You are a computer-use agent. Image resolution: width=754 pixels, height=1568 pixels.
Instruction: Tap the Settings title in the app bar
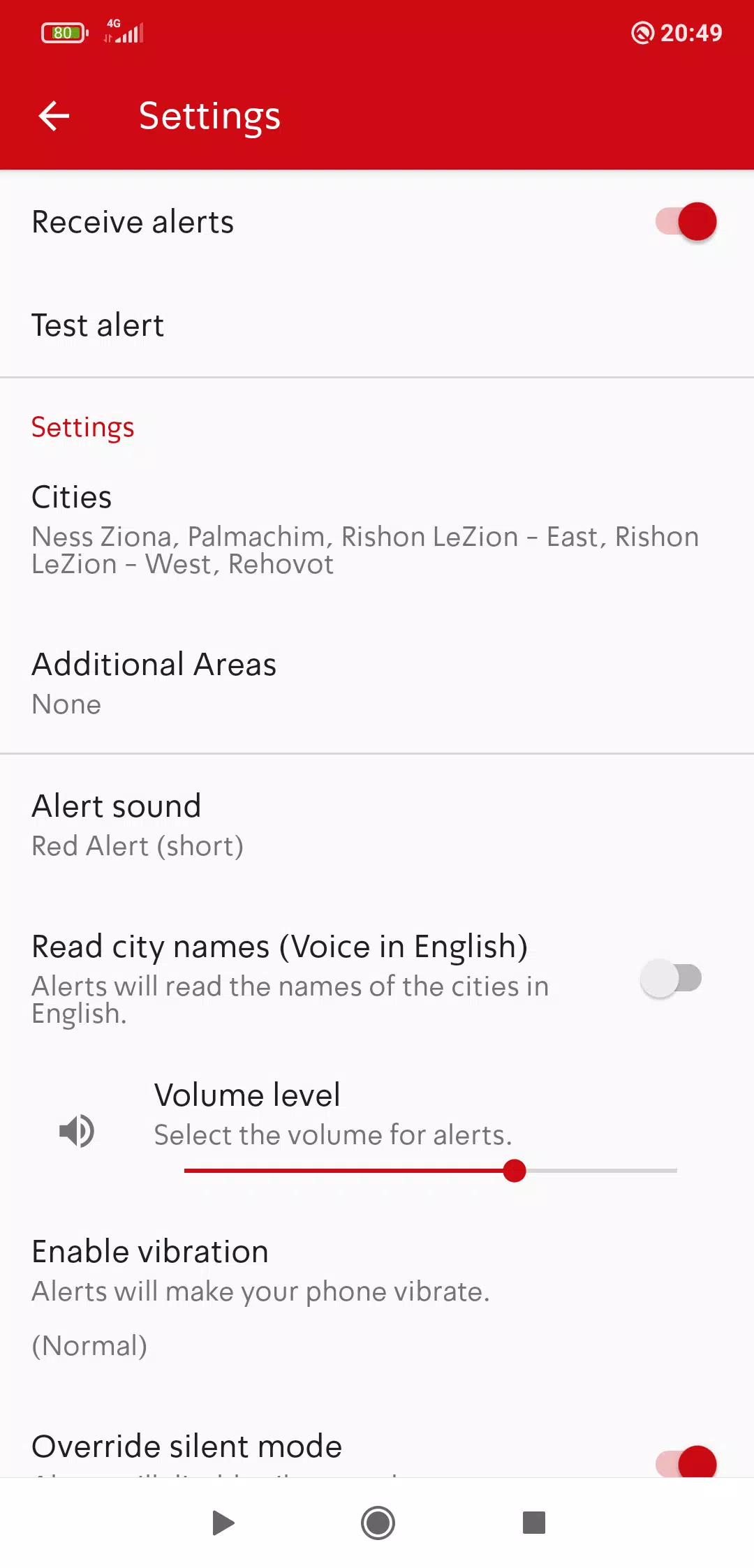pos(209,115)
